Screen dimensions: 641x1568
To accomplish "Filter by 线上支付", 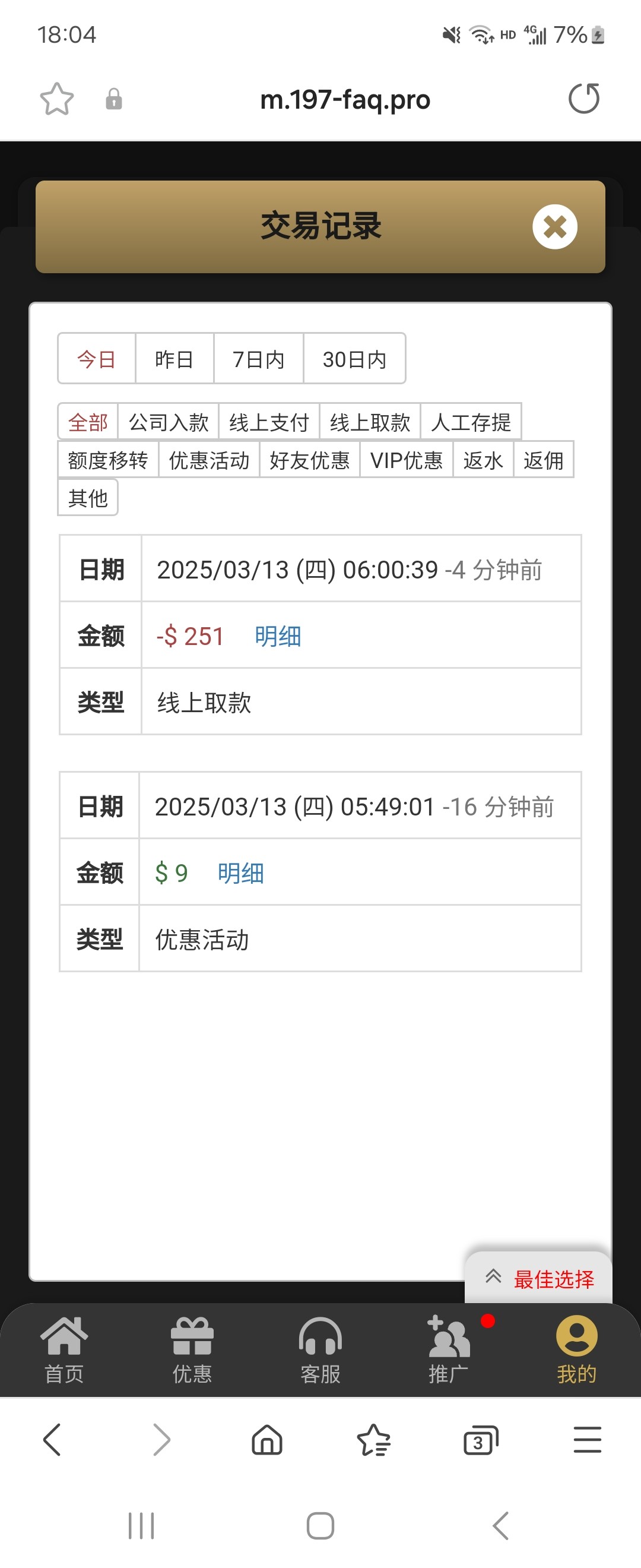I will pos(269,422).
